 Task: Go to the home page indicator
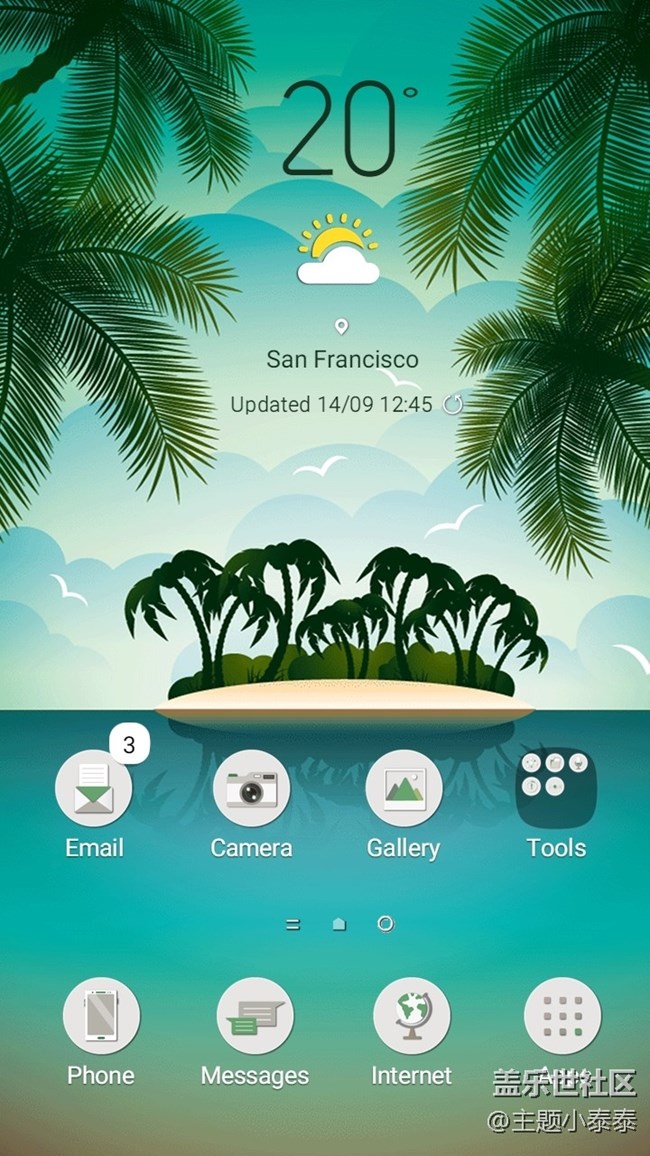339,925
